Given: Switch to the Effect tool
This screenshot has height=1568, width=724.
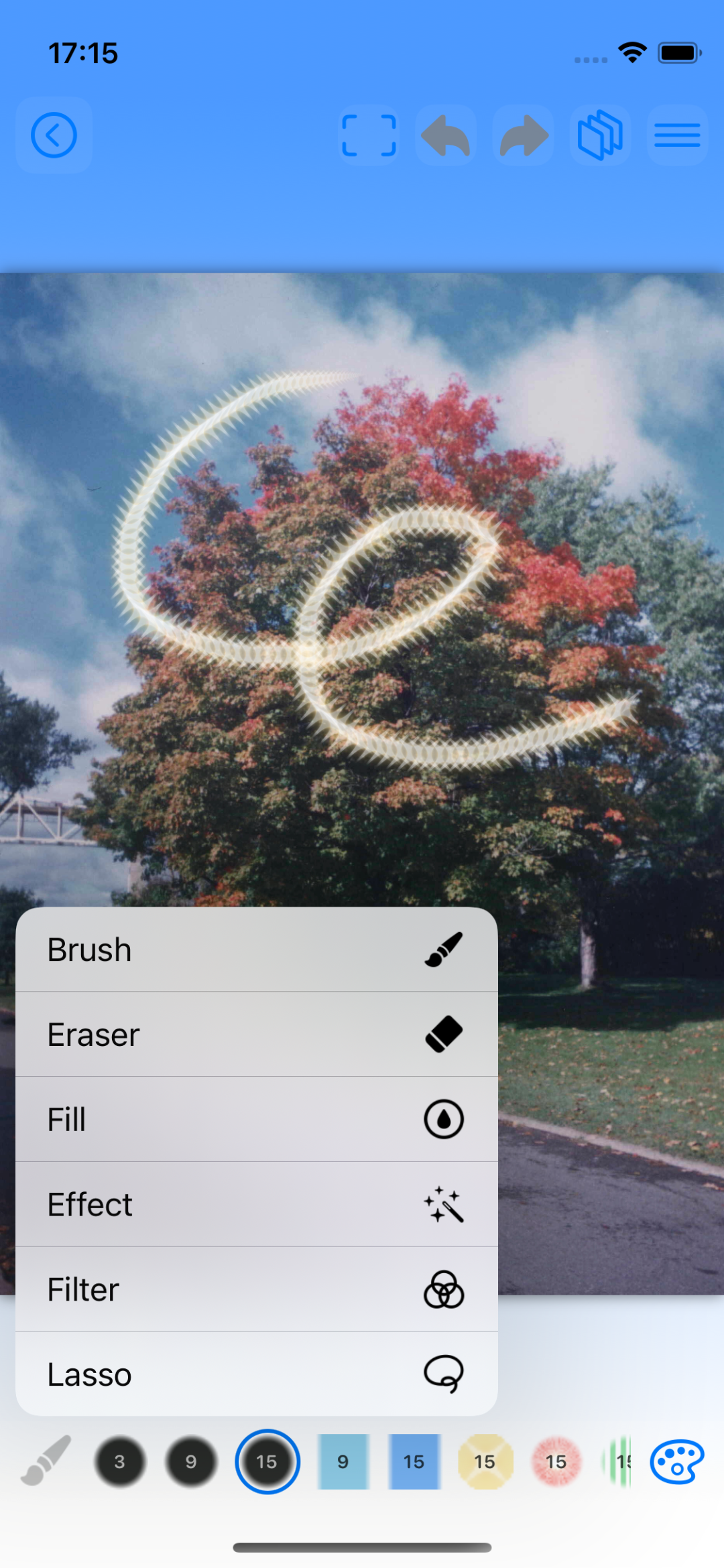Looking at the screenshot, I should point(256,1204).
